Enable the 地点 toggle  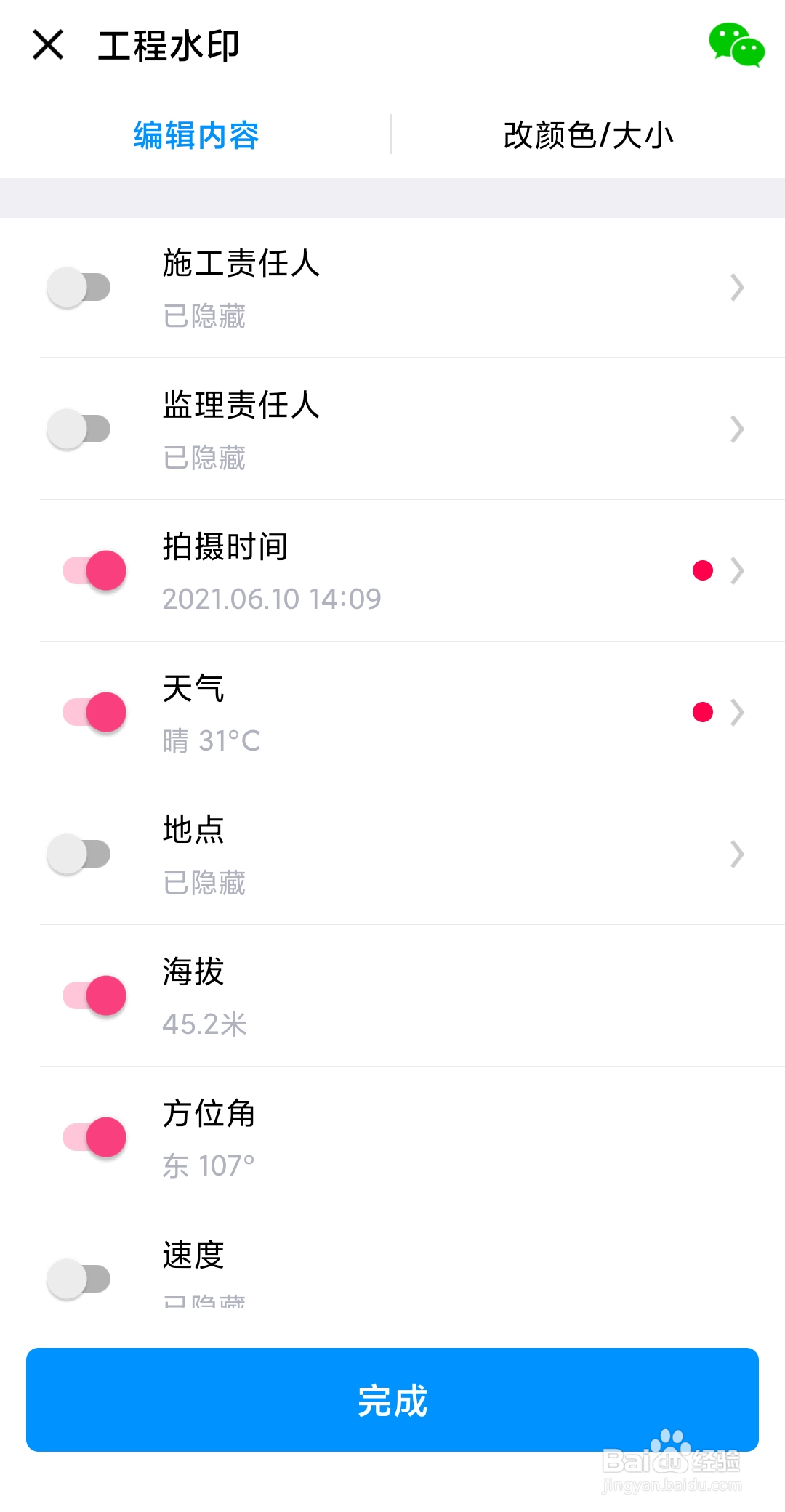coord(78,854)
